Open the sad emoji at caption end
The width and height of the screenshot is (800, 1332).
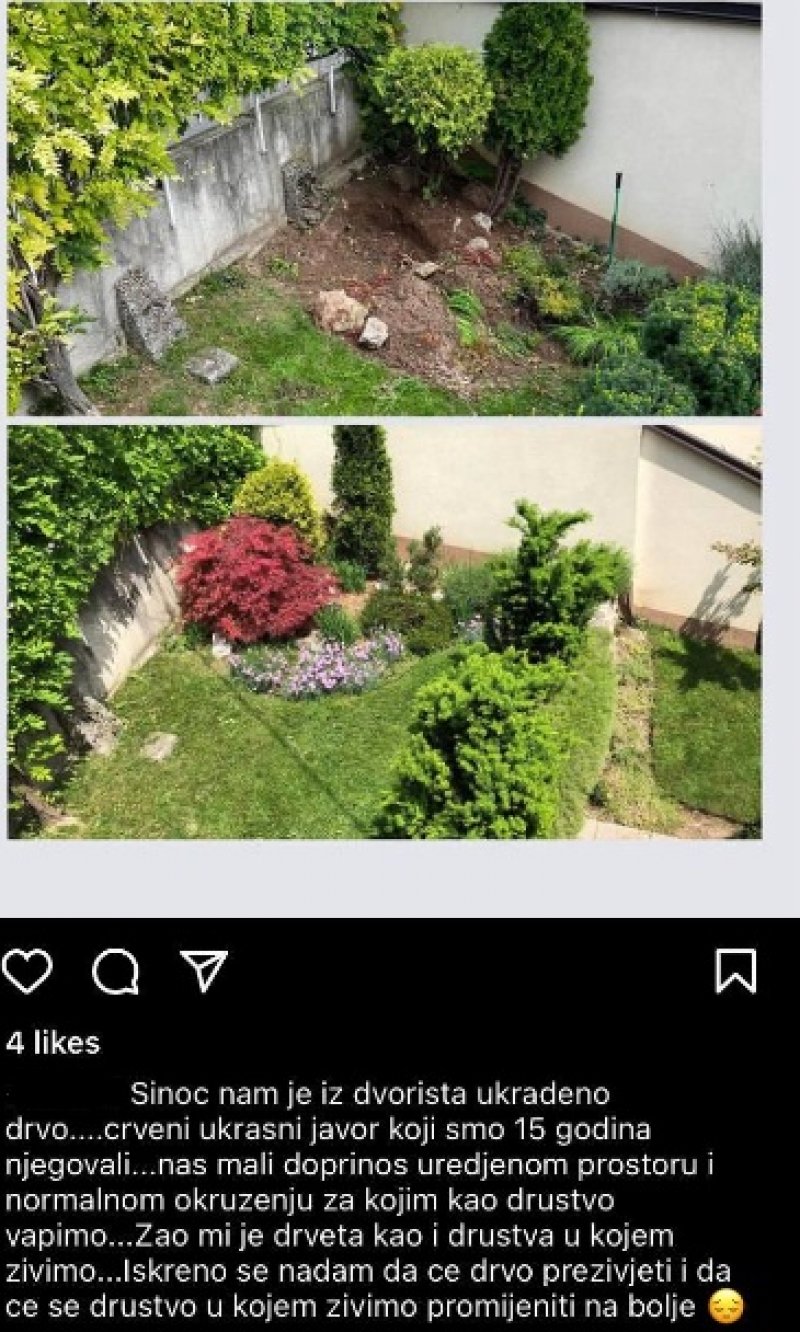pos(726,1303)
